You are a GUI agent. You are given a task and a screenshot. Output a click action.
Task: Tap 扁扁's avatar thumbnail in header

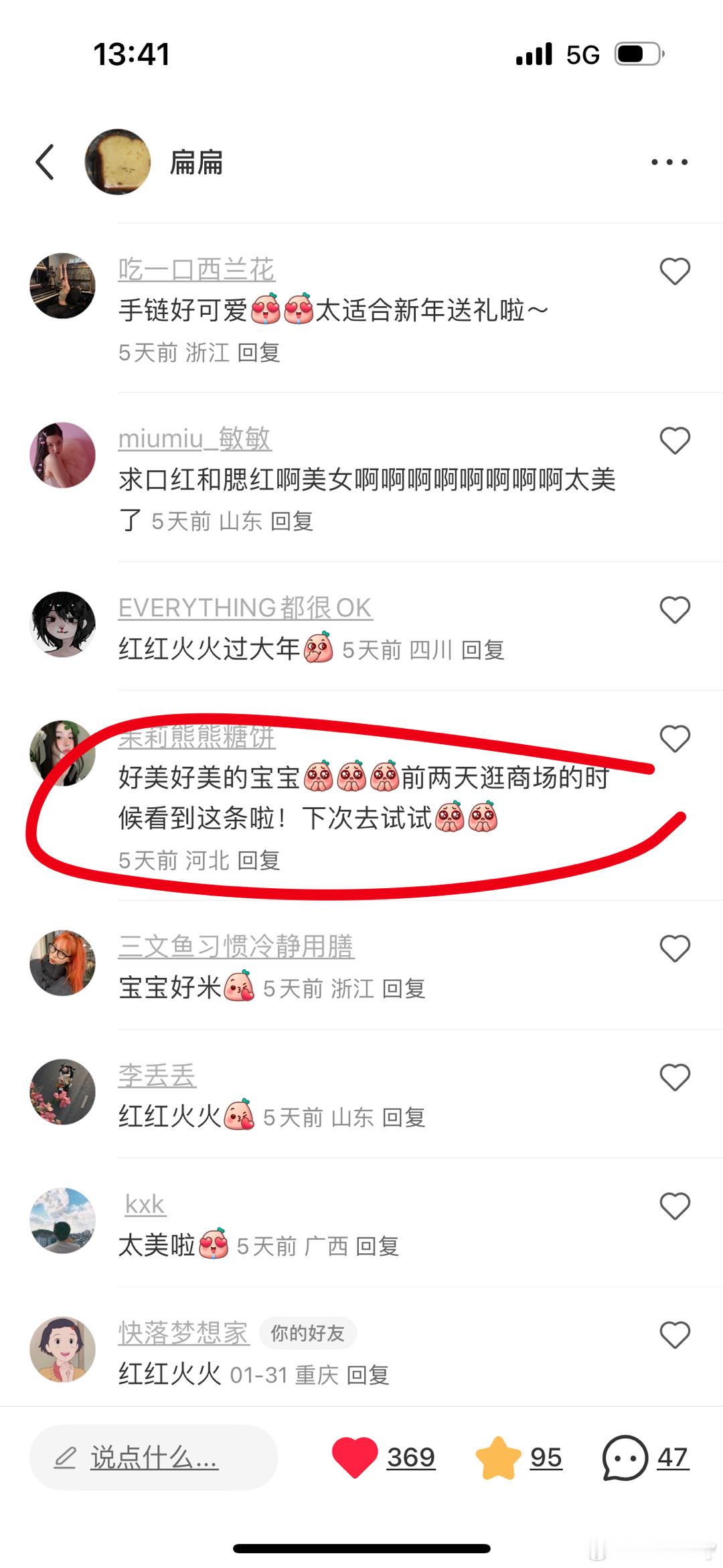tap(117, 161)
